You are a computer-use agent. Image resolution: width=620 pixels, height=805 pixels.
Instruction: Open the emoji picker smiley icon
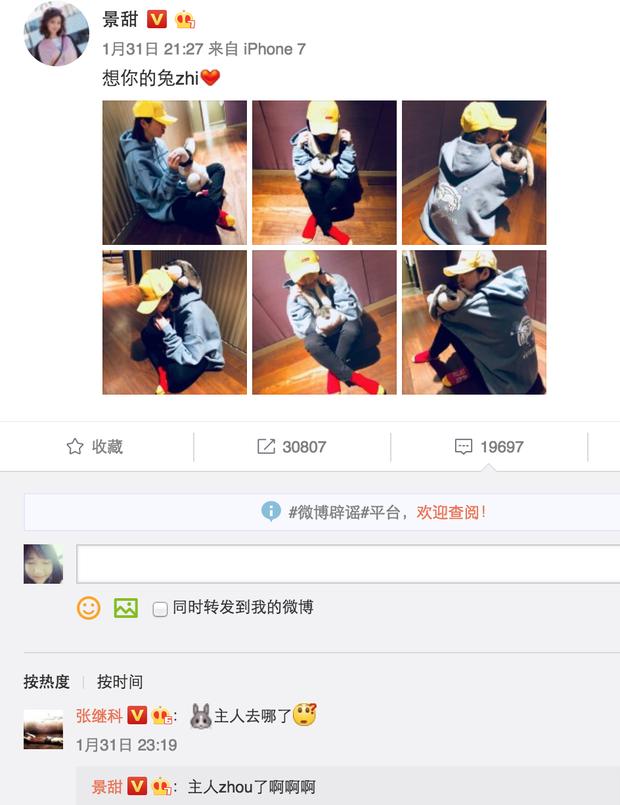(89, 607)
